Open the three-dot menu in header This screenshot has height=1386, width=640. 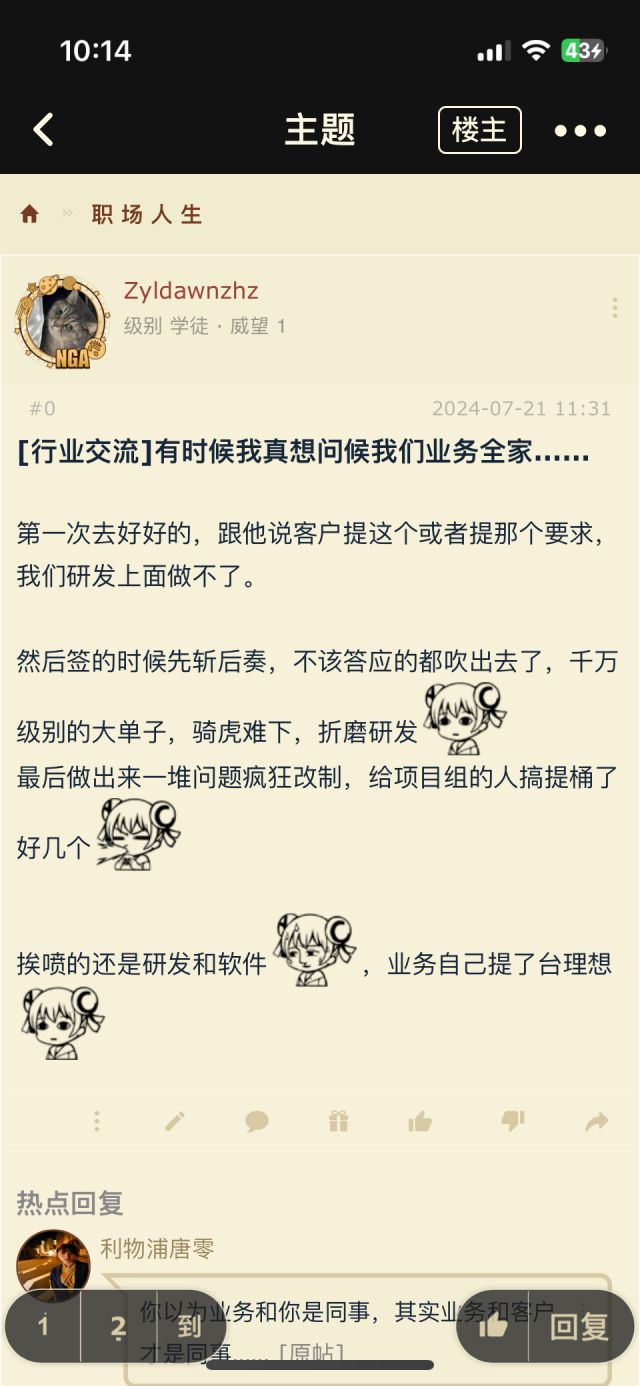coord(580,131)
